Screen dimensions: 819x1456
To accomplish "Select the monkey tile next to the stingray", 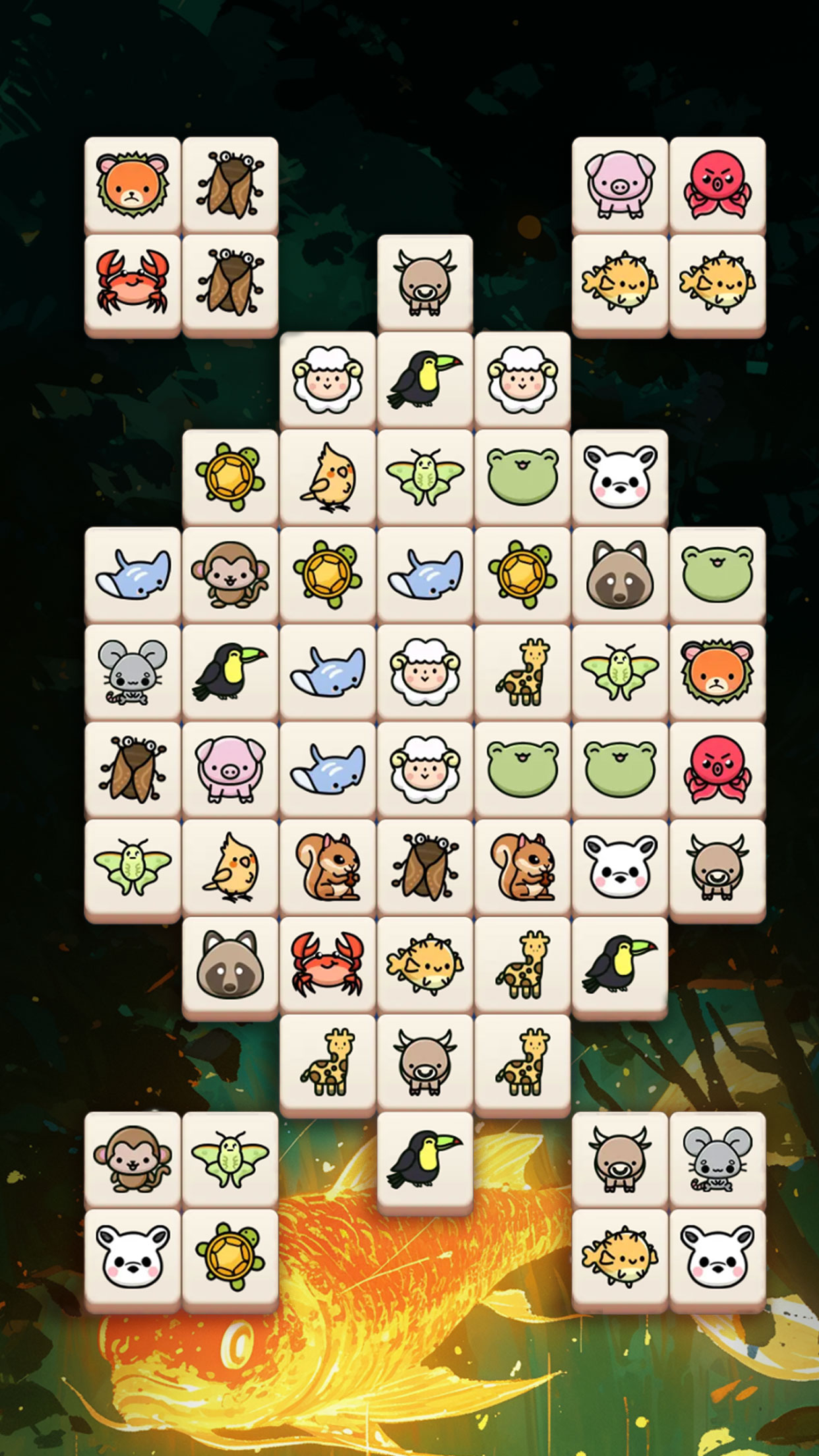I will [x=229, y=574].
